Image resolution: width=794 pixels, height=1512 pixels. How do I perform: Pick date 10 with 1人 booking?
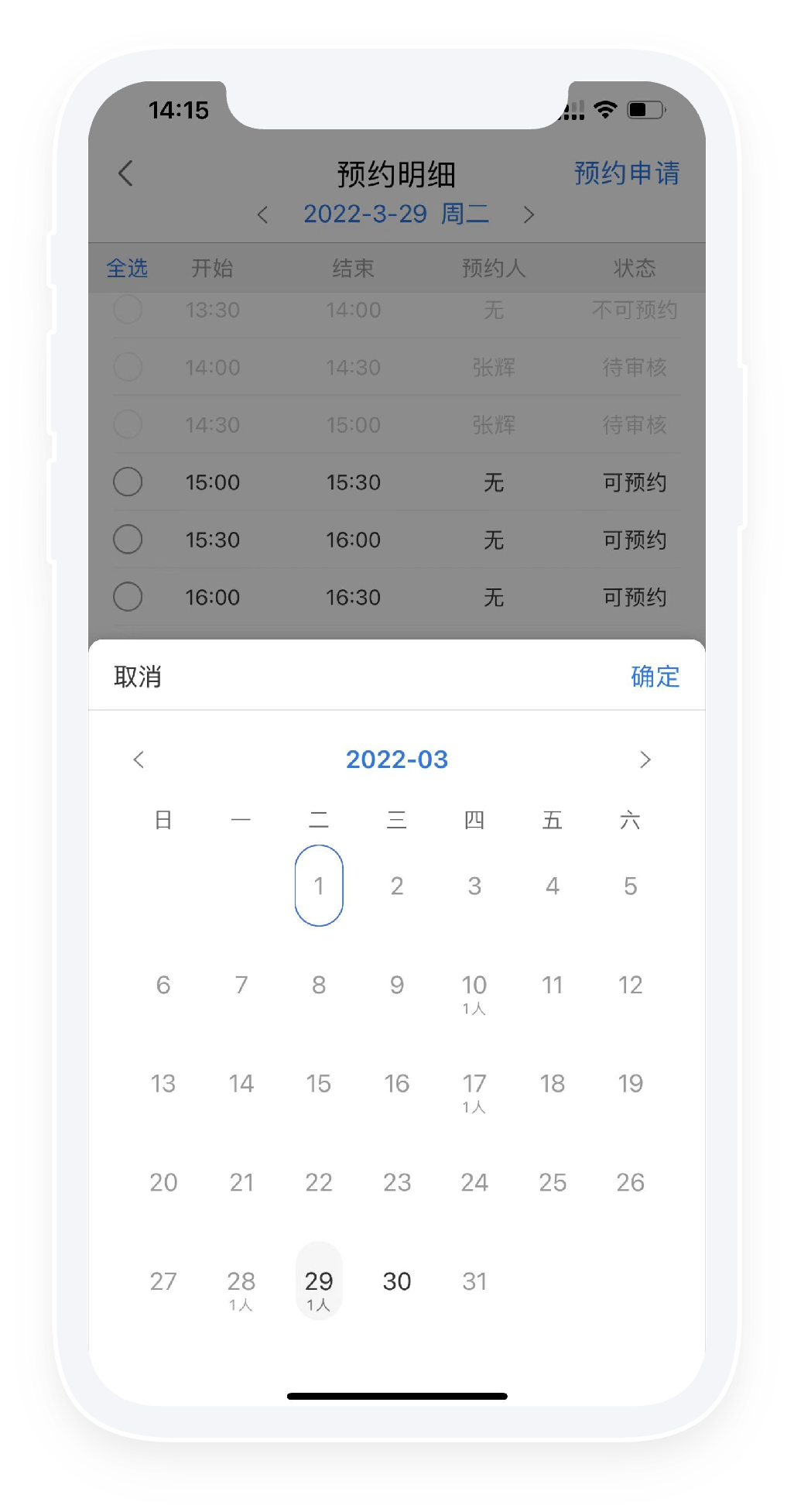pos(474,991)
